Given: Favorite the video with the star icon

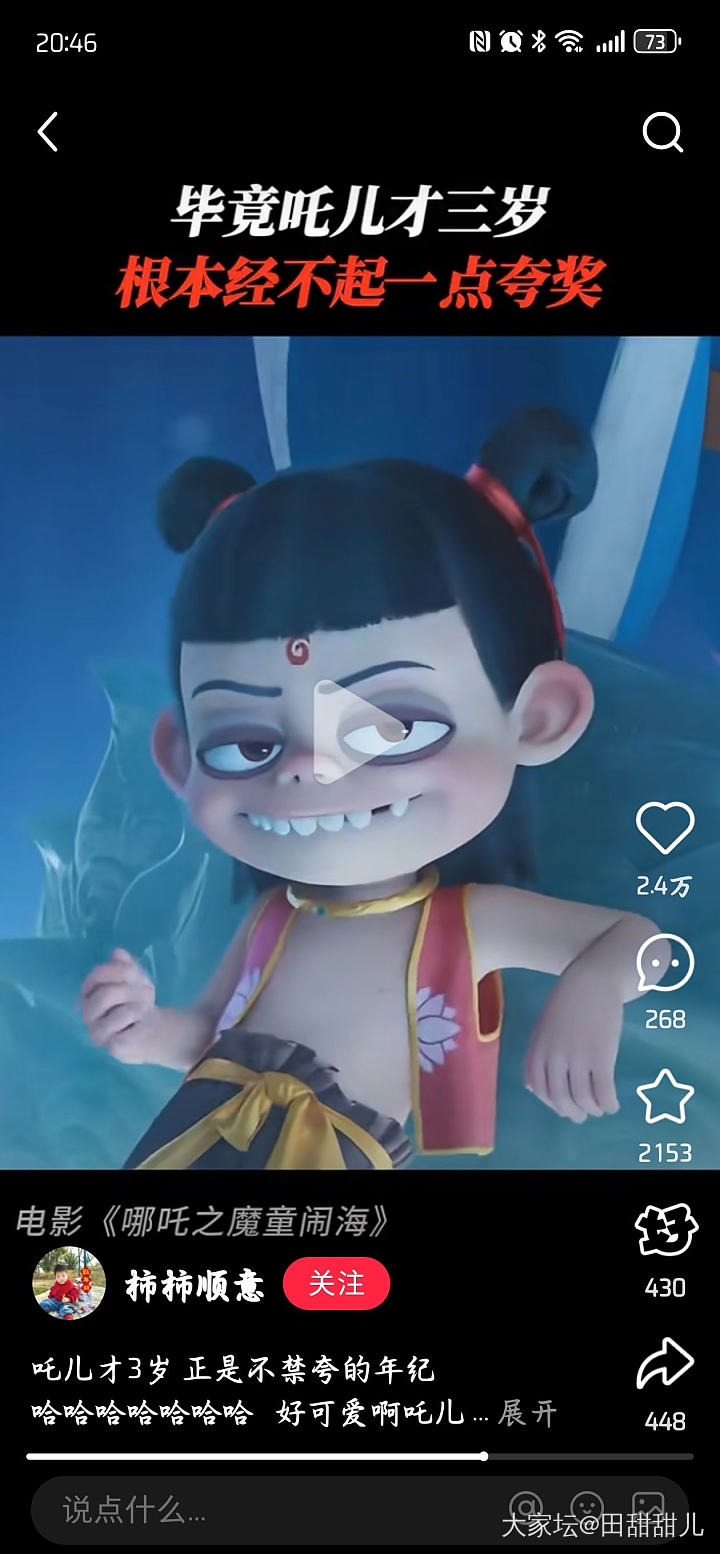Looking at the screenshot, I should 665,1097.
